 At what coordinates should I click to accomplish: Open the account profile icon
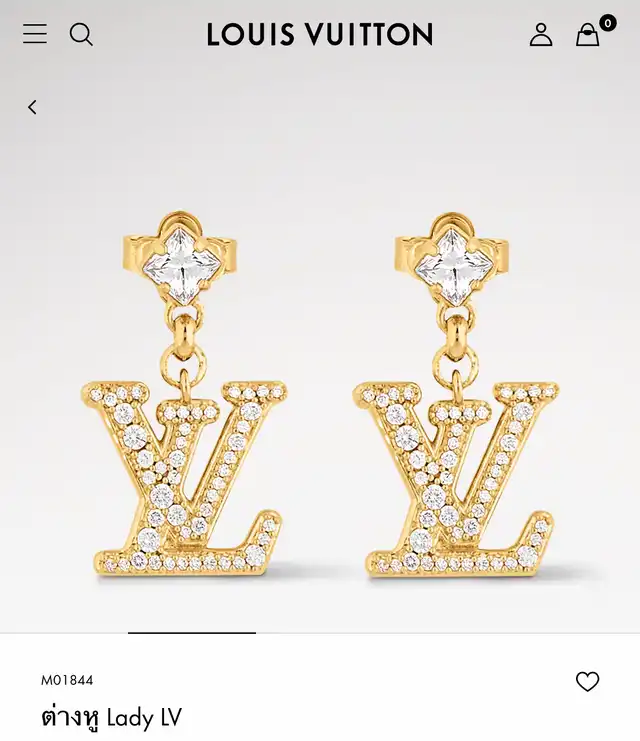coord(541,34)
